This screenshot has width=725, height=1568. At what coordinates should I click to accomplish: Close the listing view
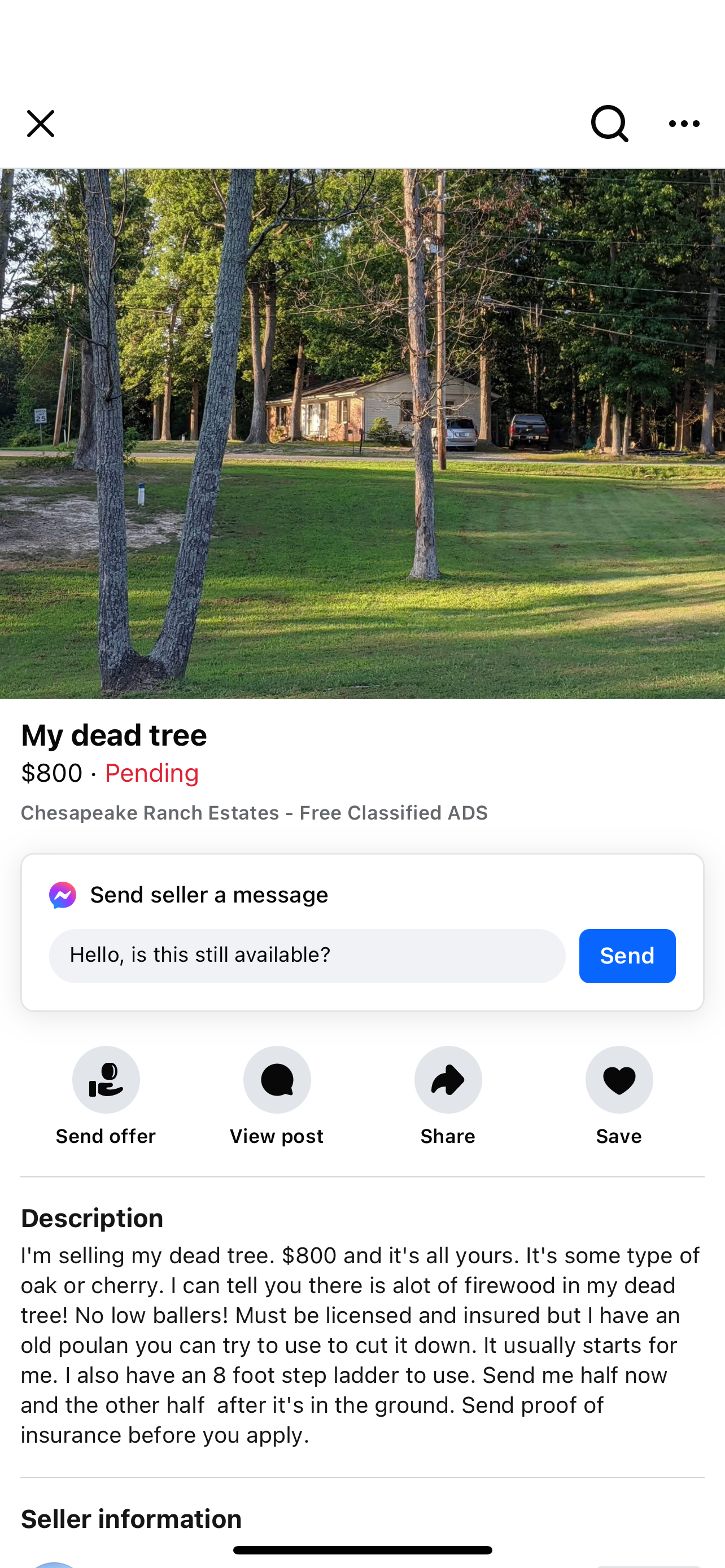pyautogui.click(x=41, y=124)
